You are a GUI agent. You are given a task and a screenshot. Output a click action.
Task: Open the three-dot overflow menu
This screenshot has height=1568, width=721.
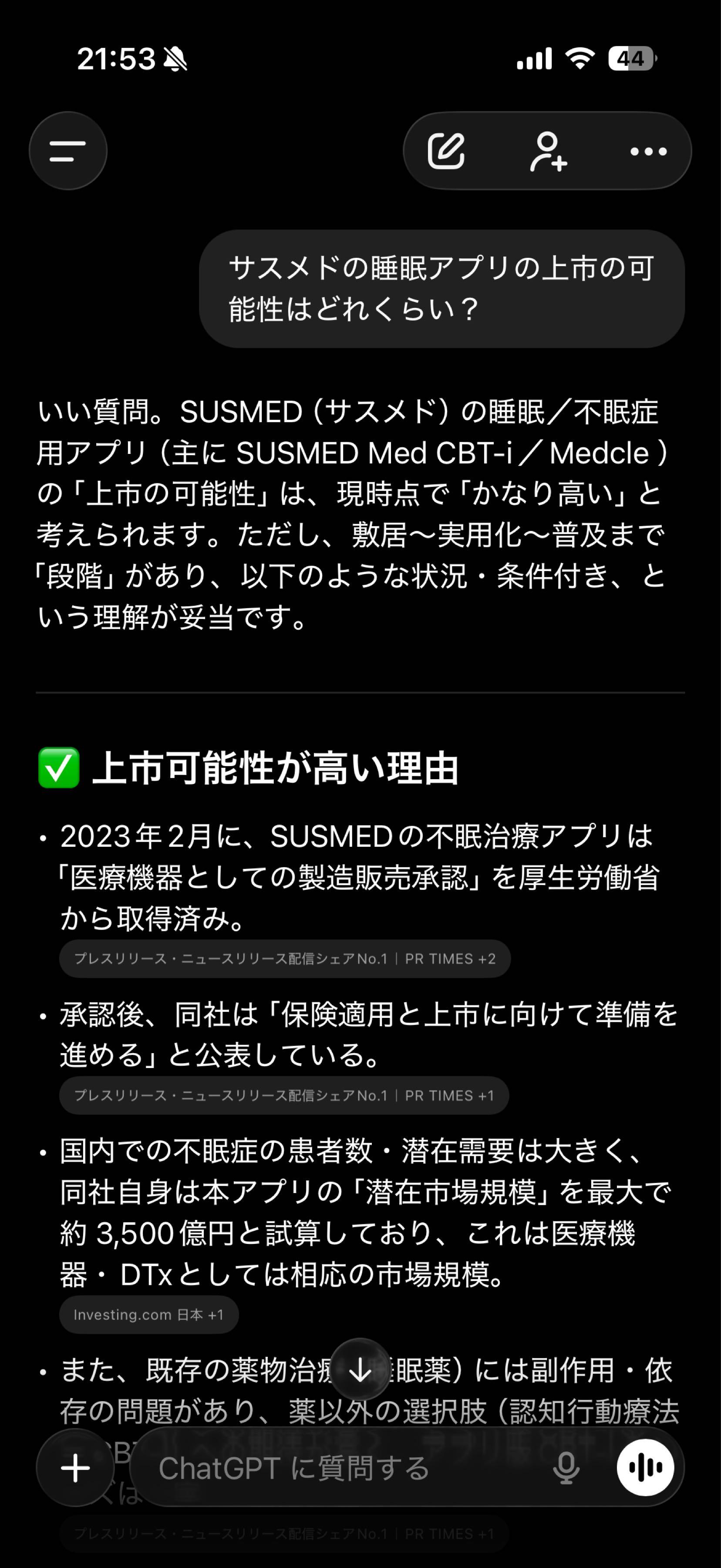[x=648, y=151]
